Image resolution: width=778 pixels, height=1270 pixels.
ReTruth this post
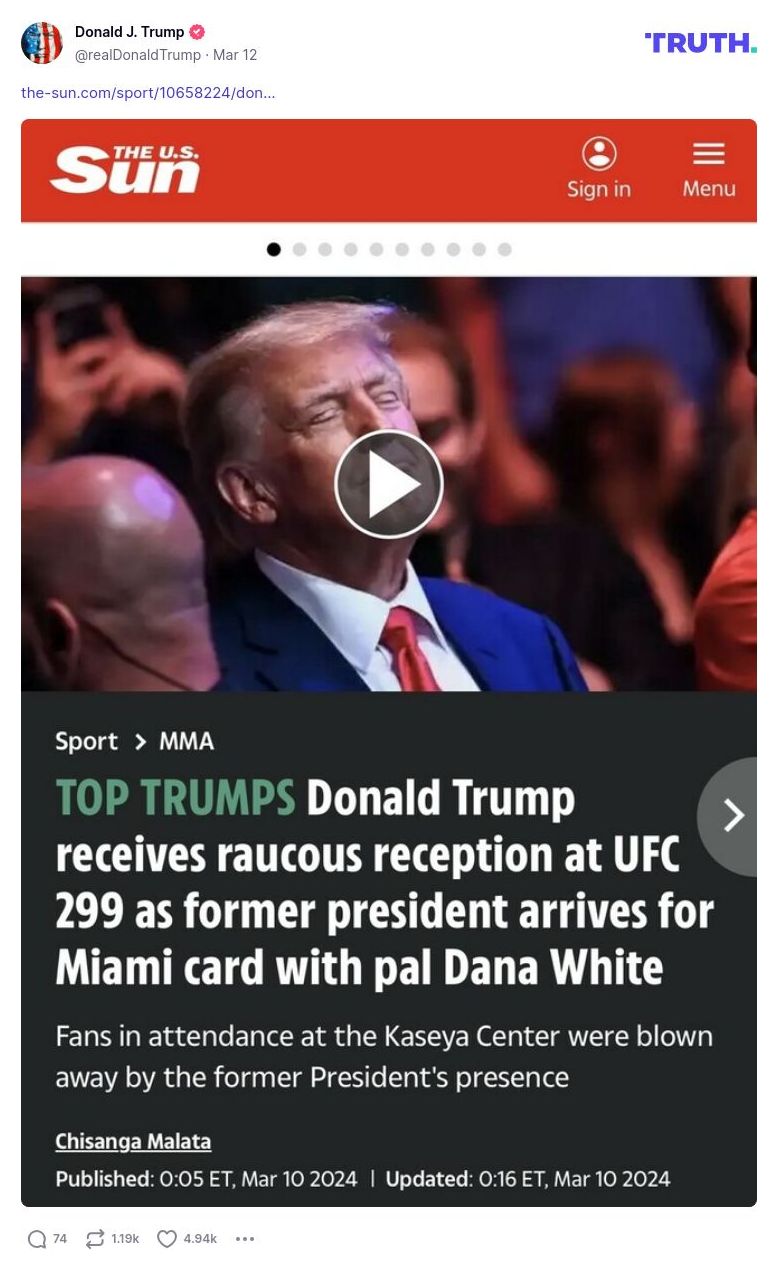95,1239
